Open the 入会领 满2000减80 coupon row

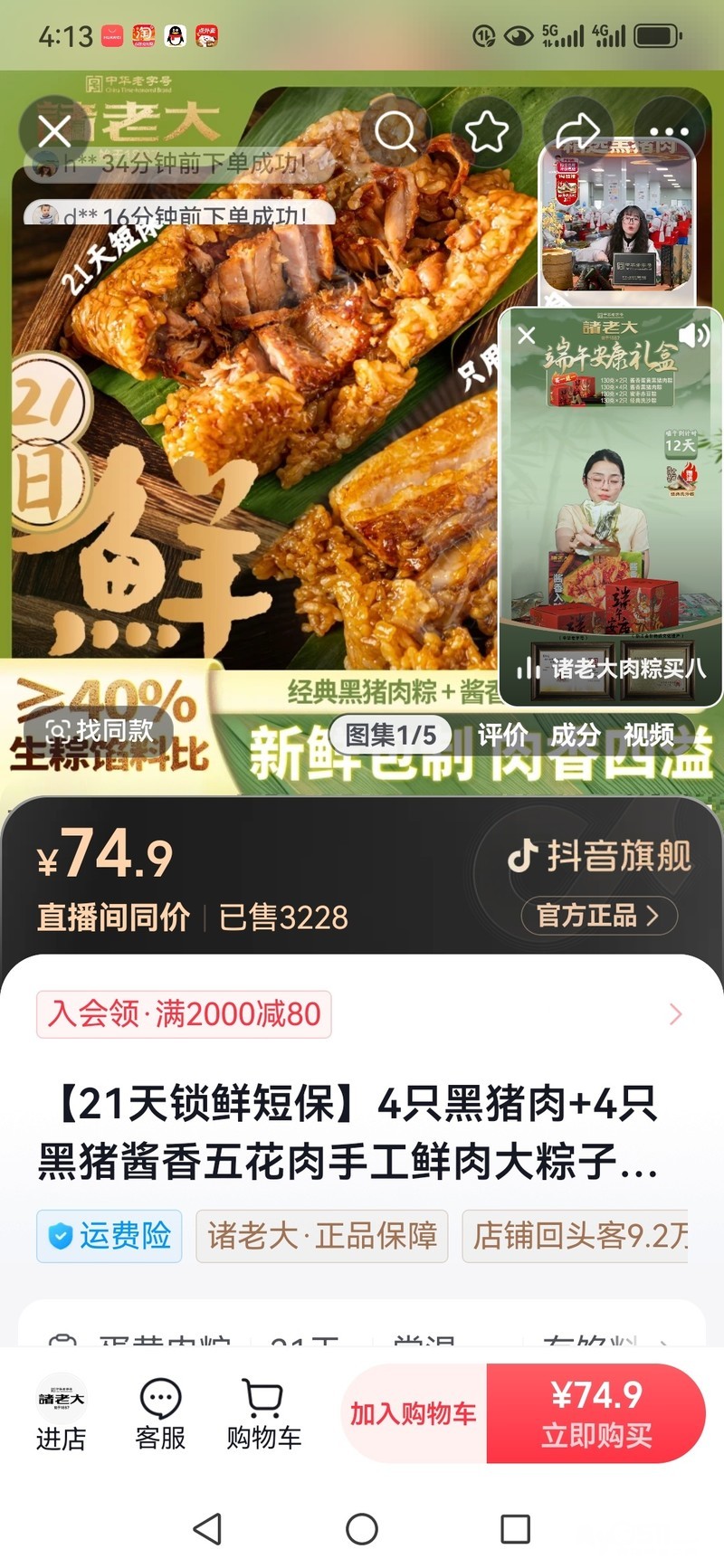[362, 1014]
